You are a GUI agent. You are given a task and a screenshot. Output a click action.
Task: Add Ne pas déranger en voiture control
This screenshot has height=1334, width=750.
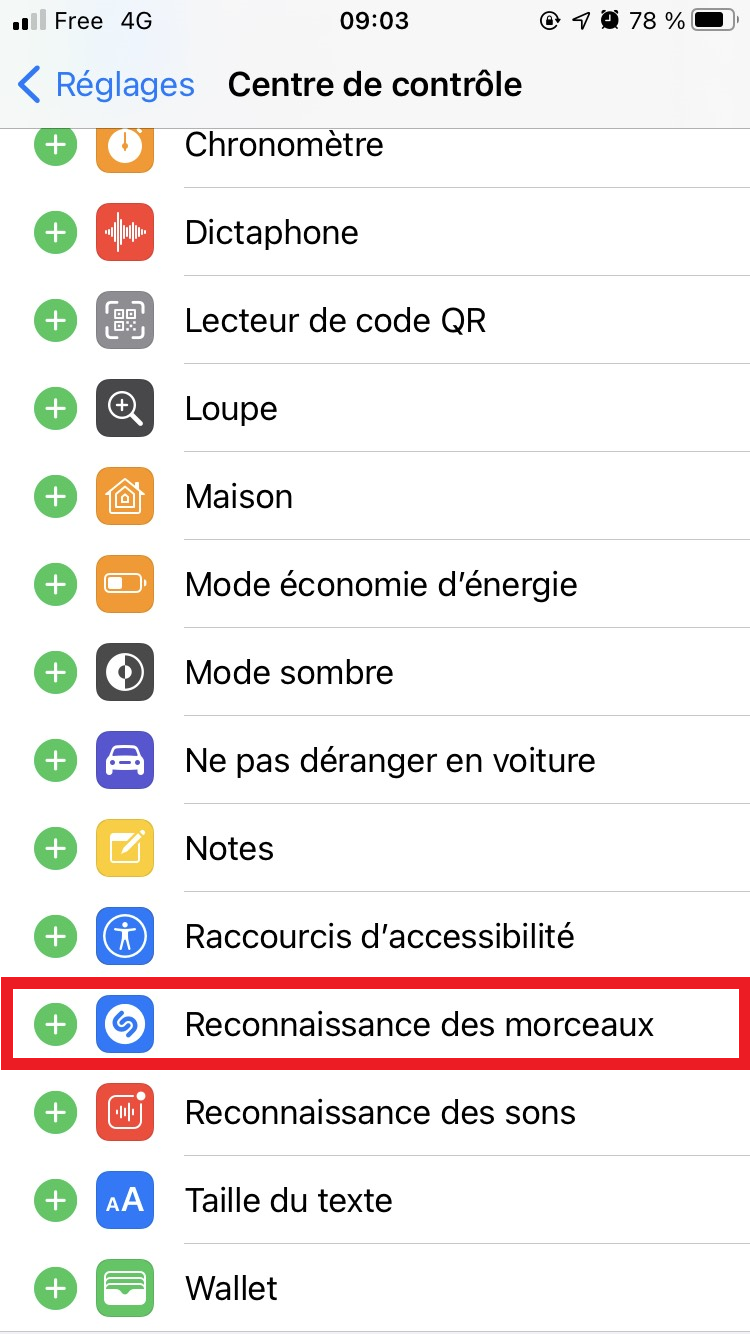[x=55, y=760]
